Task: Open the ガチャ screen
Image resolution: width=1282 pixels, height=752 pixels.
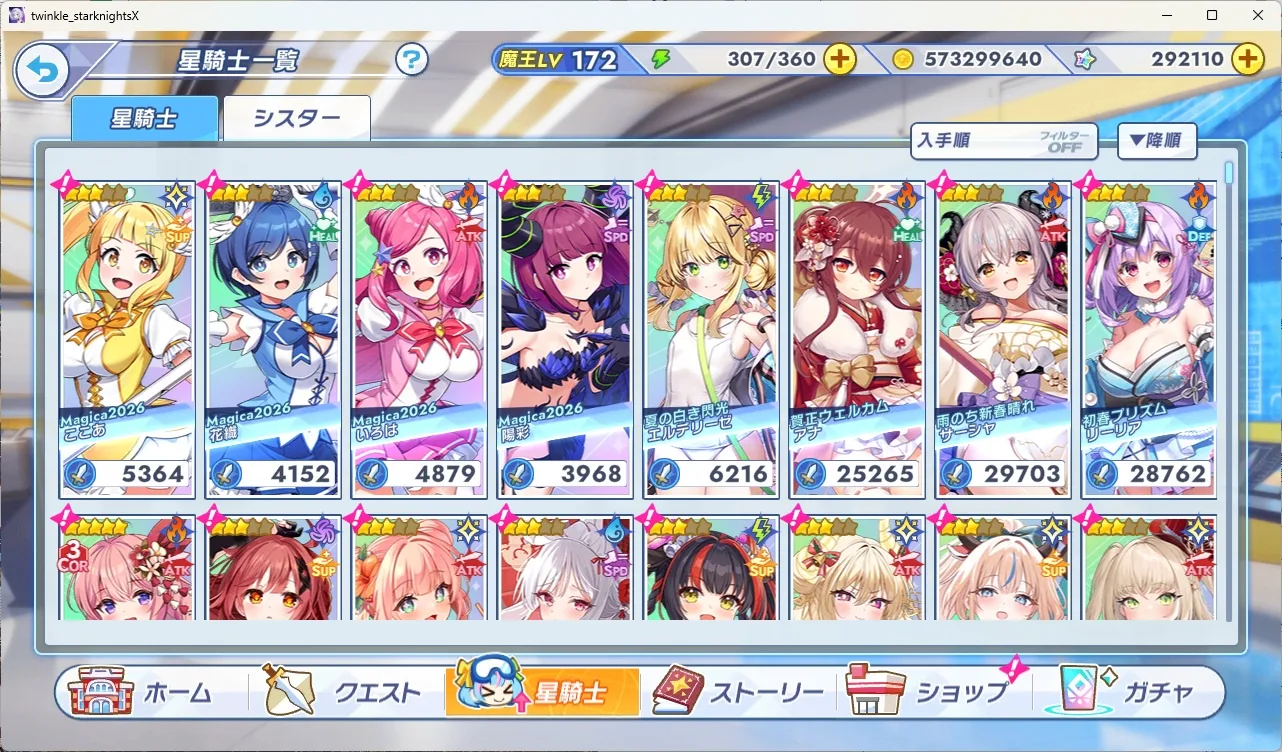Action: tap(1125, 692)
